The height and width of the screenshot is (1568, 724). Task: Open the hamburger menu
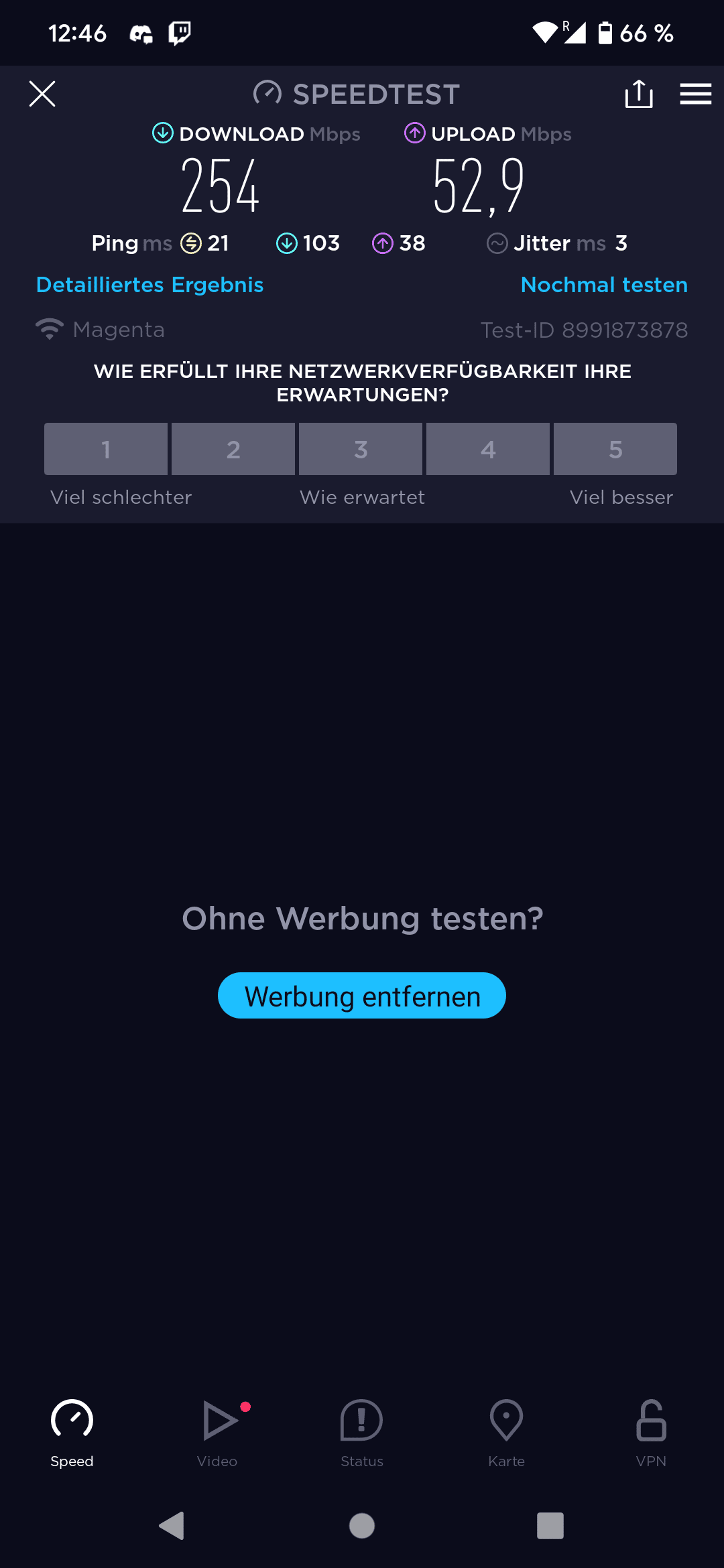(695, 94)
